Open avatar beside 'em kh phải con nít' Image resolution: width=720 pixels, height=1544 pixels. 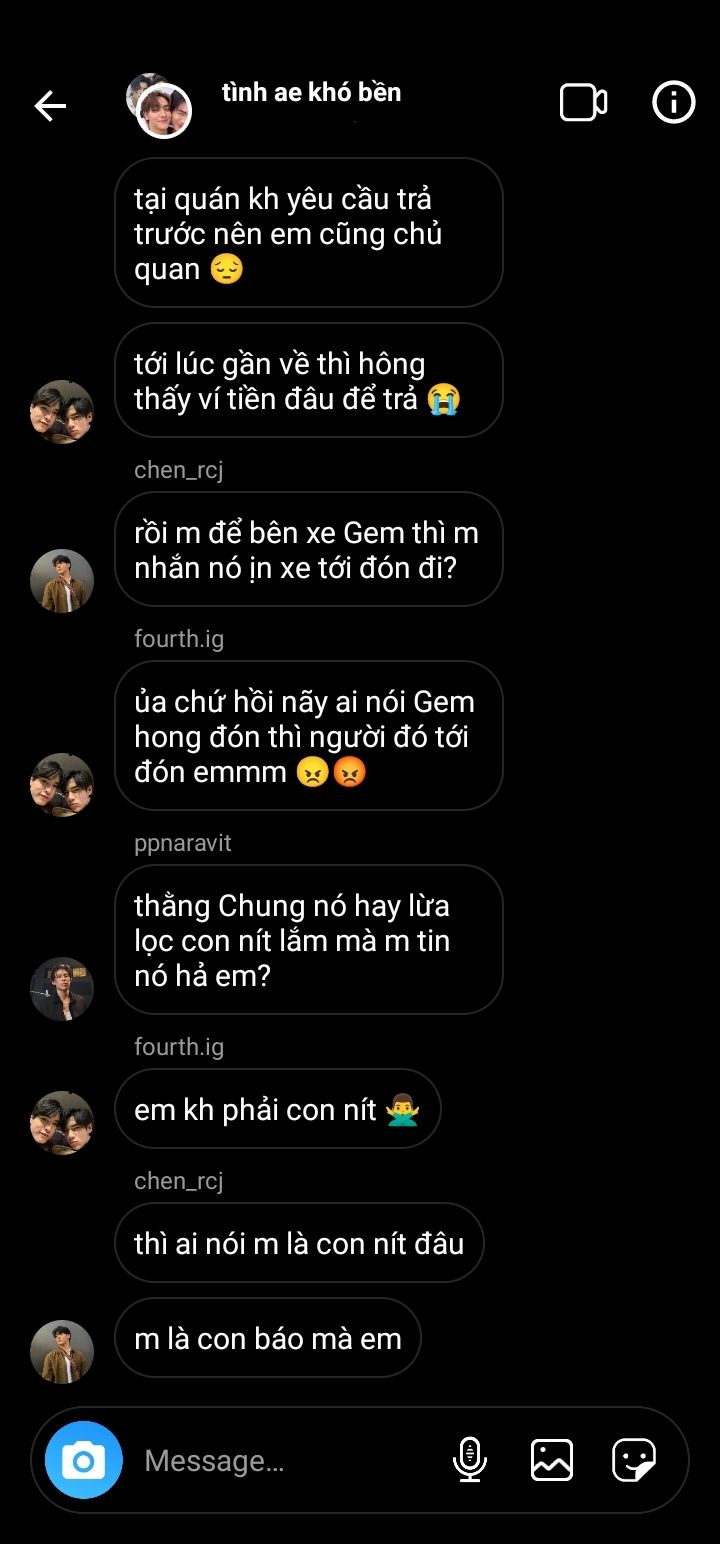tap(62, 1122)
